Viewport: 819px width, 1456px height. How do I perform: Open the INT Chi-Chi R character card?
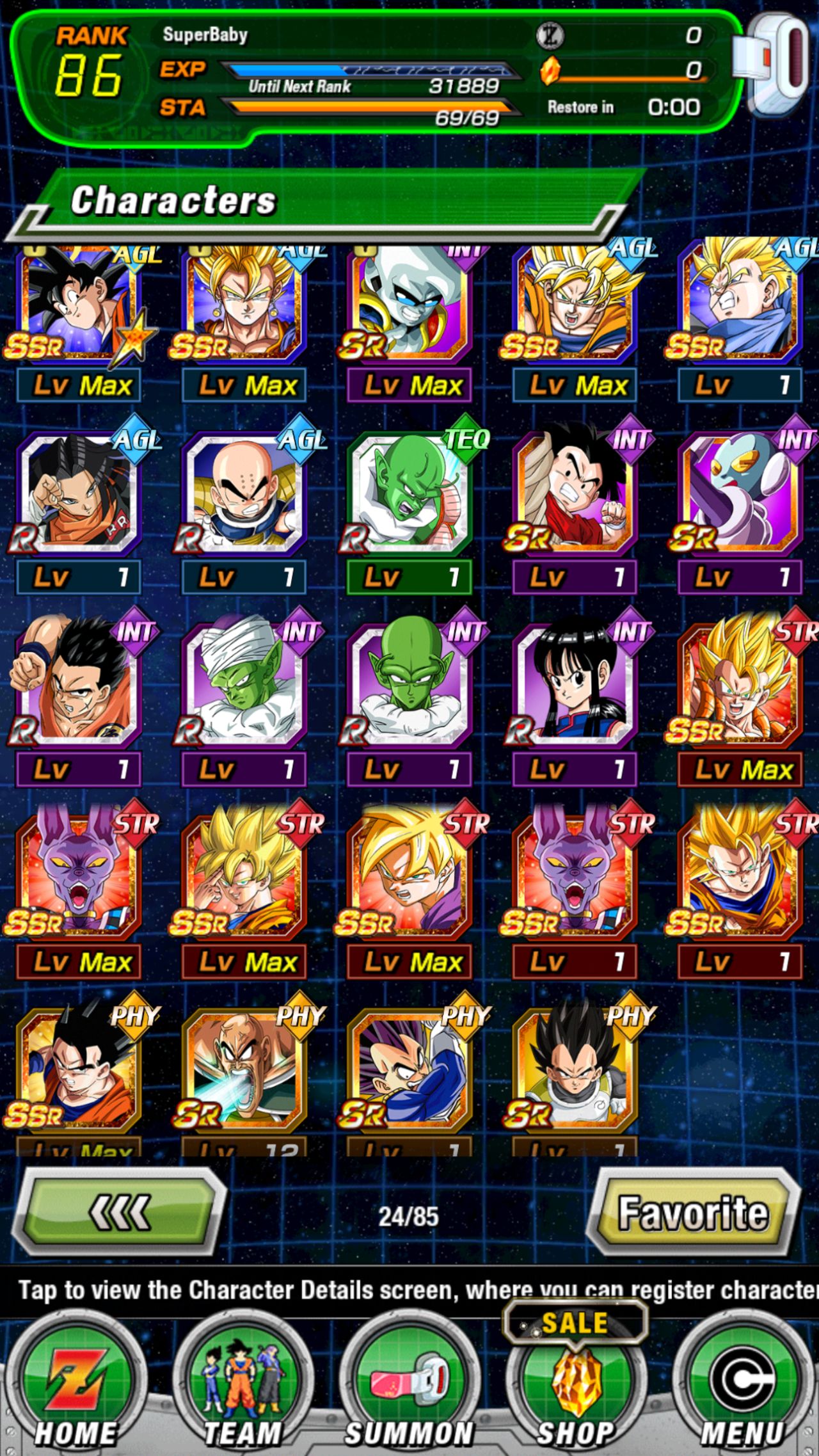click(x=575, y=701)
